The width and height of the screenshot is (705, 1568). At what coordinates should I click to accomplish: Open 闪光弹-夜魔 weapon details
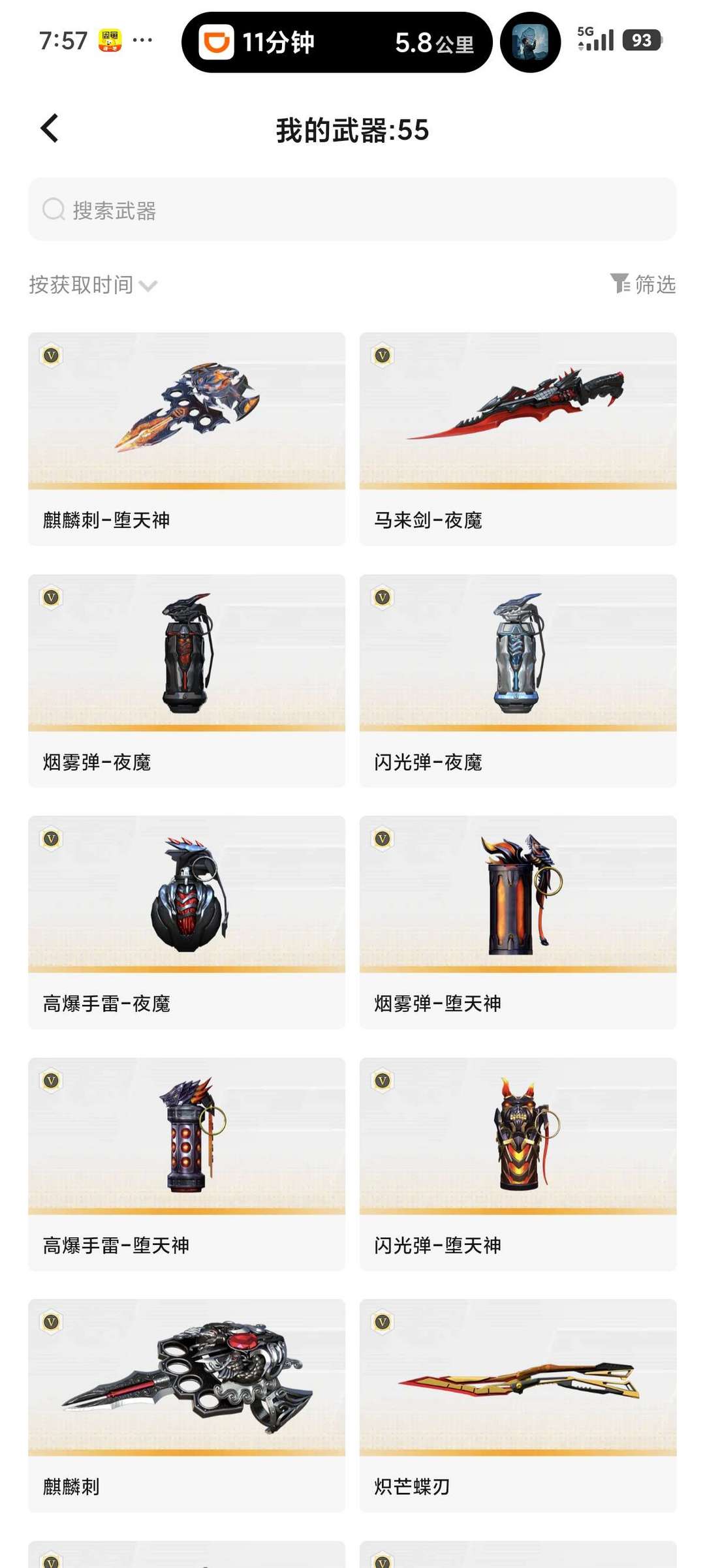pyautogui.click(x=518, y=680)
